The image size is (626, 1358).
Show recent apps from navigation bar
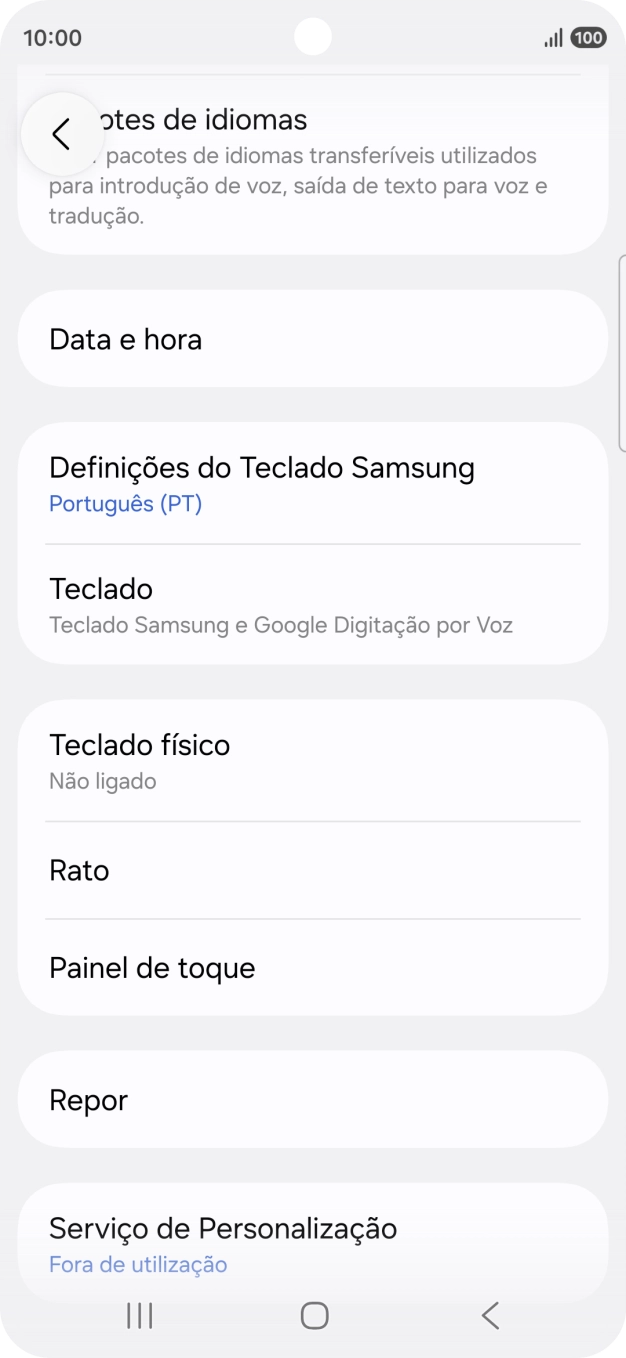tap(140, 1316)
